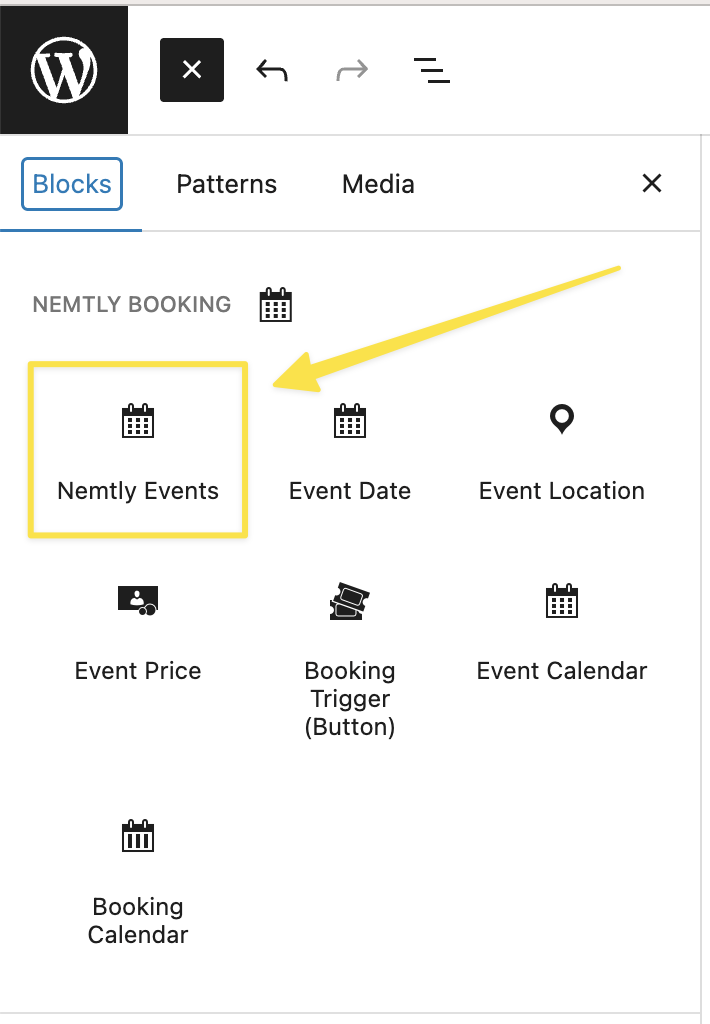Switch to the Media tab
Viewport: 710px width, 1024px height.
[378, 184]
